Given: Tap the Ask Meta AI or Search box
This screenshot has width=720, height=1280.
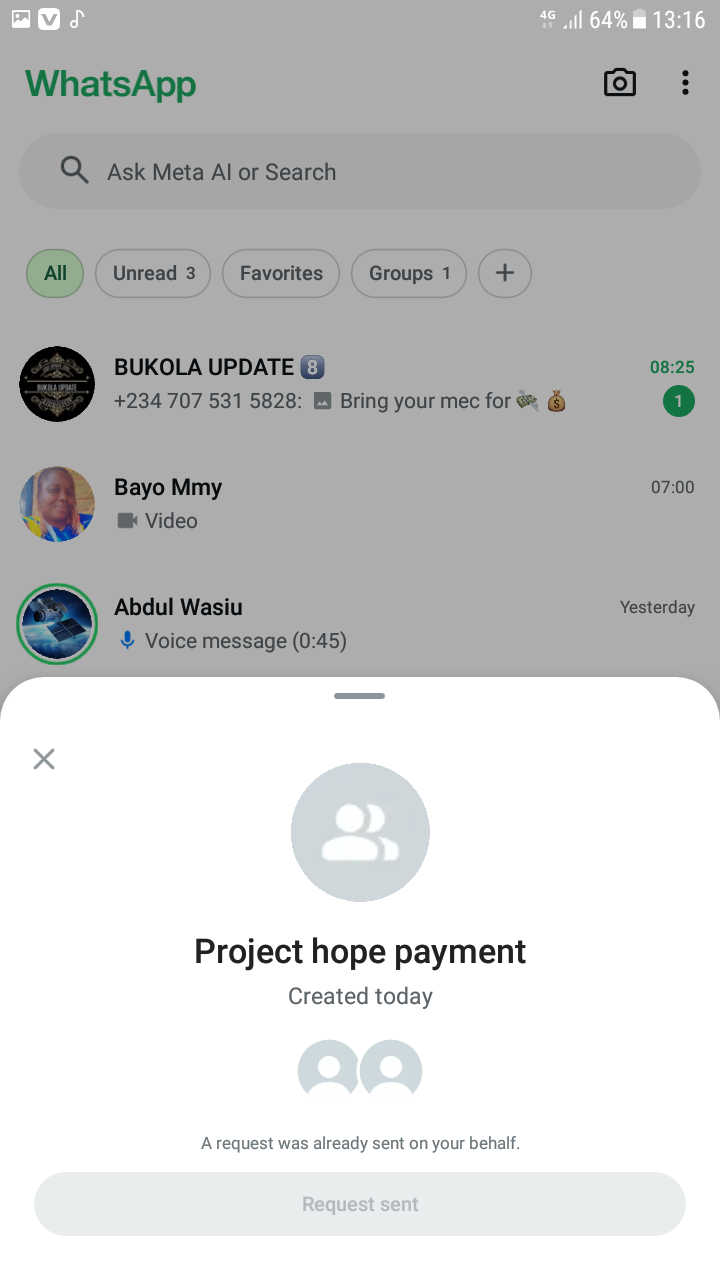Looking at the screenshot, I should coord(360,172).
